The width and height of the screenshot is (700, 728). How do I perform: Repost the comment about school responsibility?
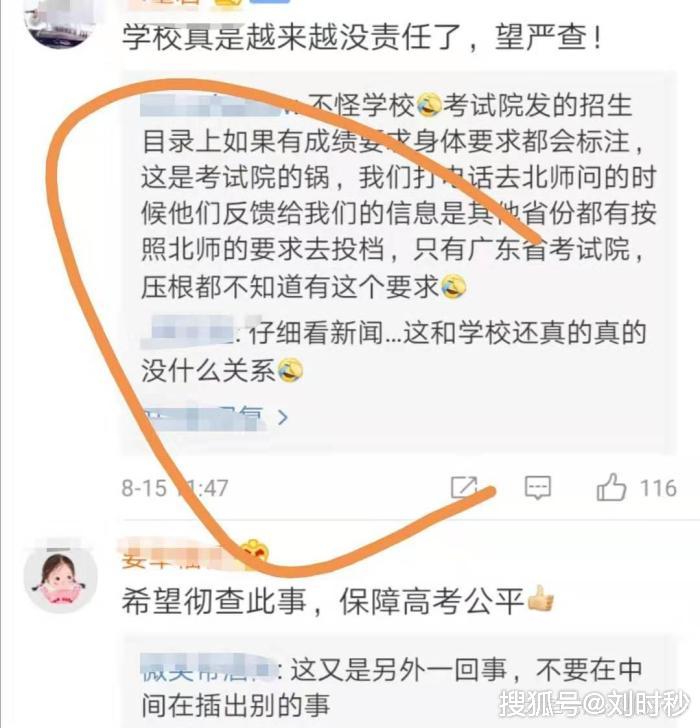[464, 487]
